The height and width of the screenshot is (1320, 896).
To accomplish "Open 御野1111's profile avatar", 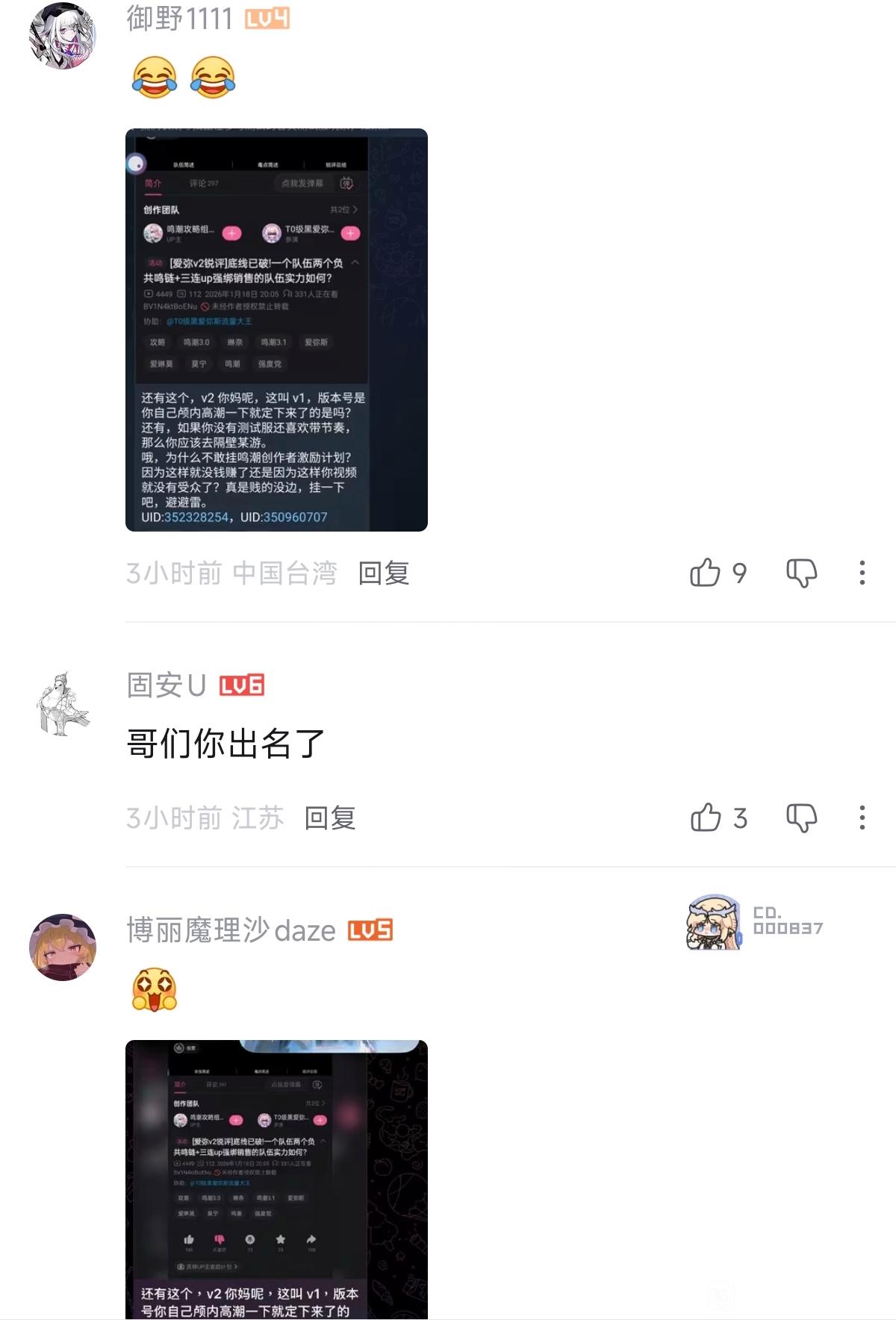I will (x=63, y=35).
